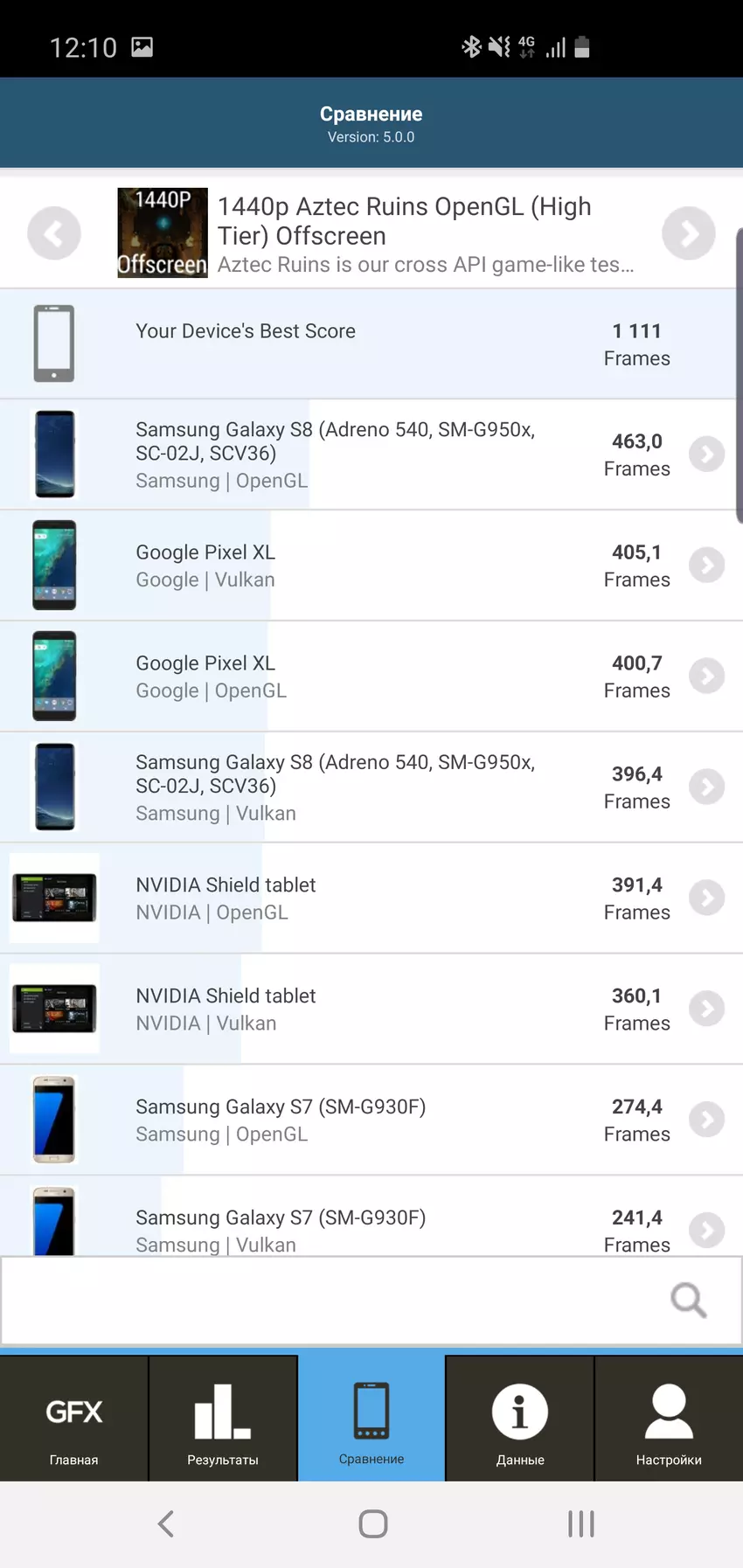Switch to the Главная tab
This screenshot has height=1568, width=743.
click(74, 1419)
